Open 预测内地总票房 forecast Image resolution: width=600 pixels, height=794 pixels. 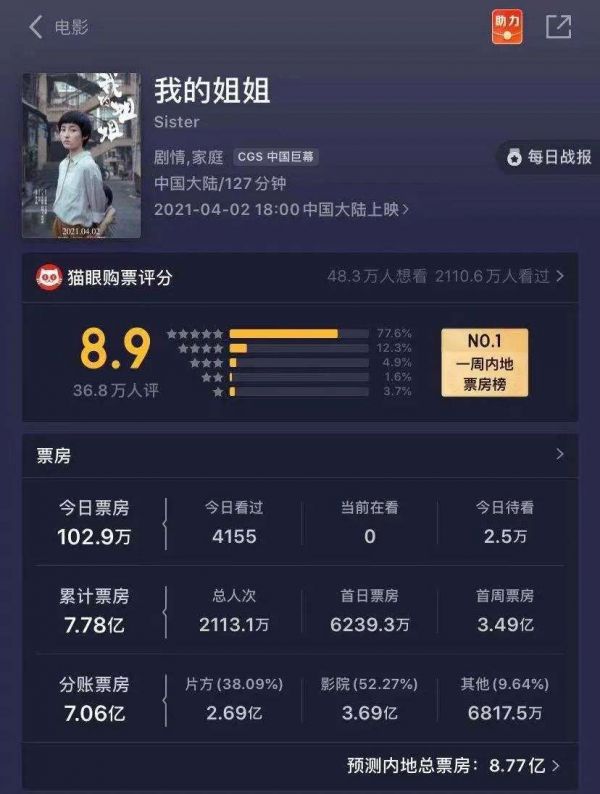click(x=453, y=765)
